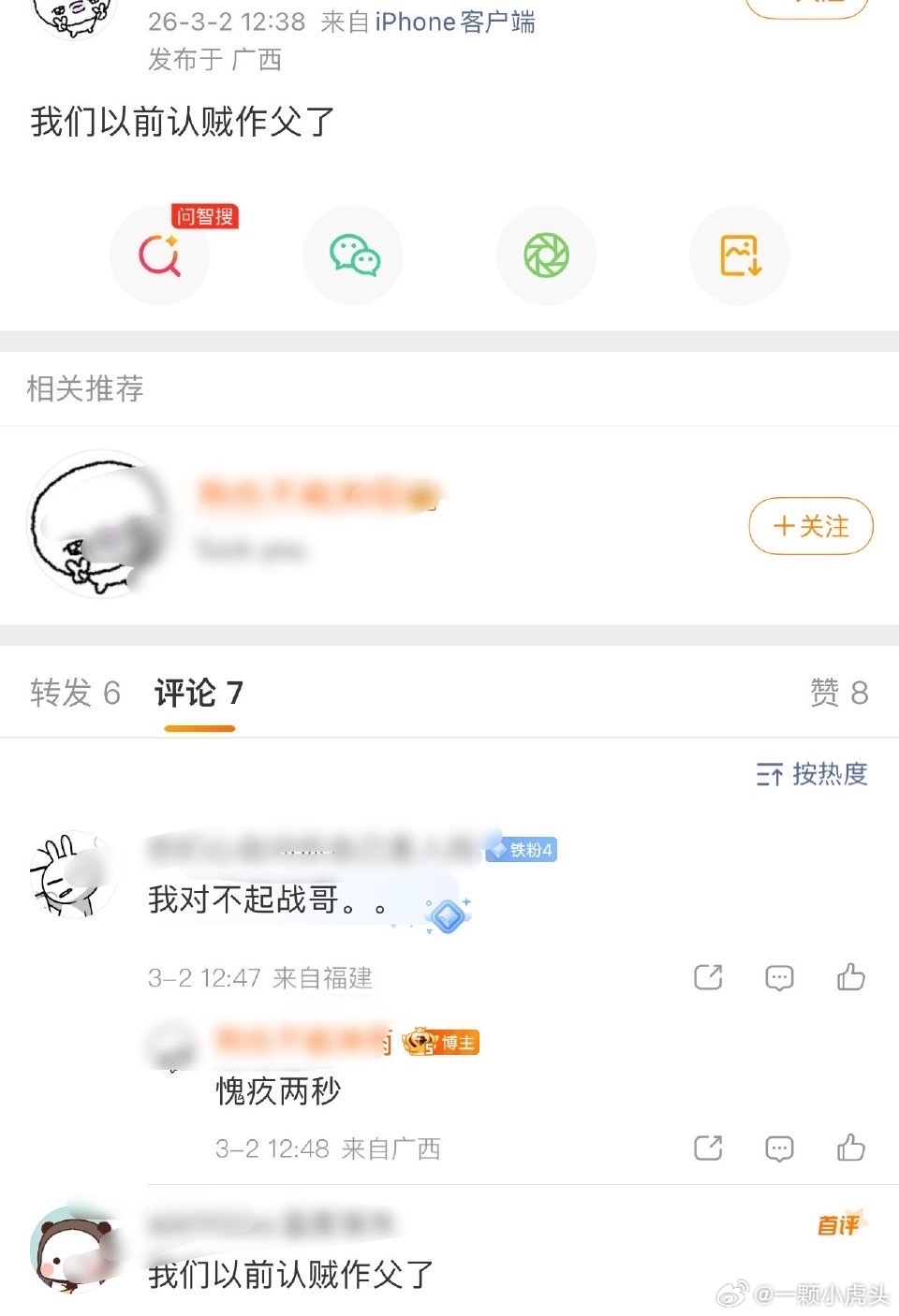This screenshot has height=1316, width=899.
Task: Like the comment 我对不起战哥
Action: pyautogui.click(x=851, y=977)
